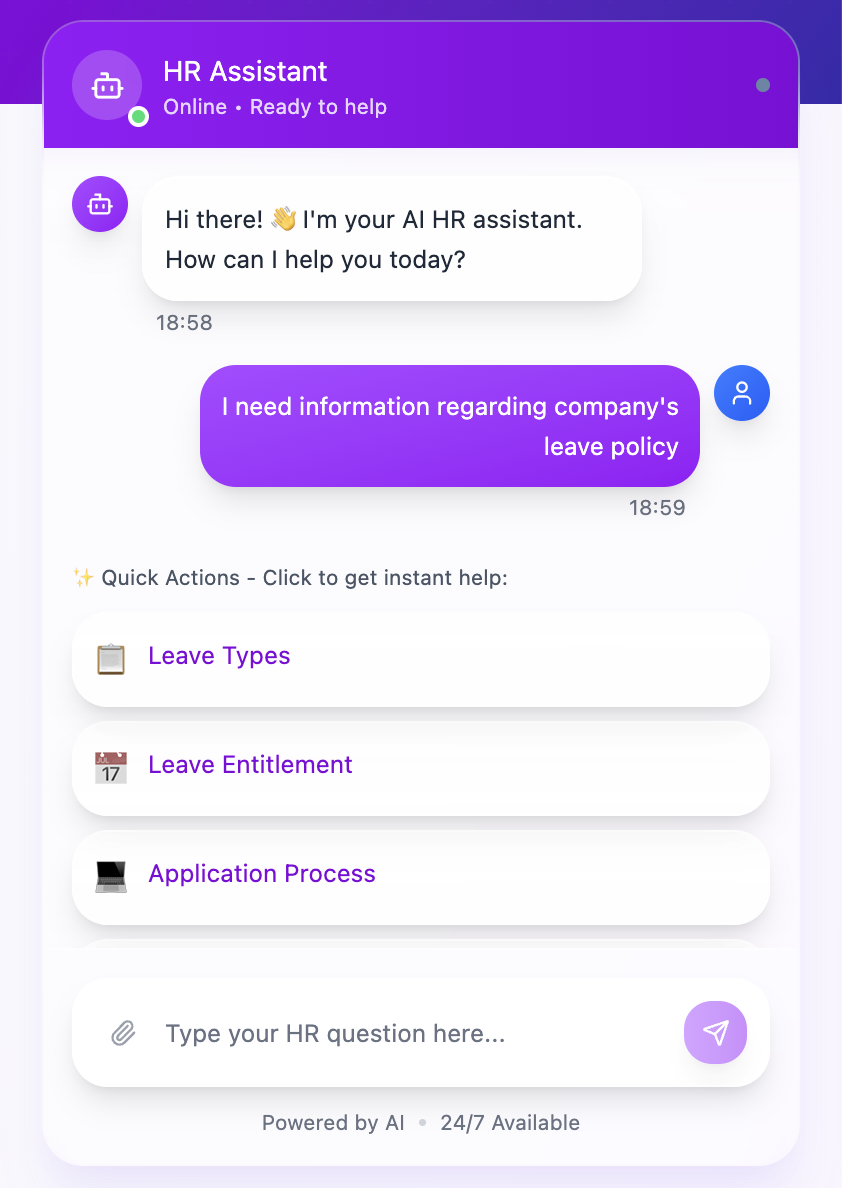The height and width of the screenshot is (1188, 842).
Task: Tap the paperclip attach icon
Action: click(122, 1033)
